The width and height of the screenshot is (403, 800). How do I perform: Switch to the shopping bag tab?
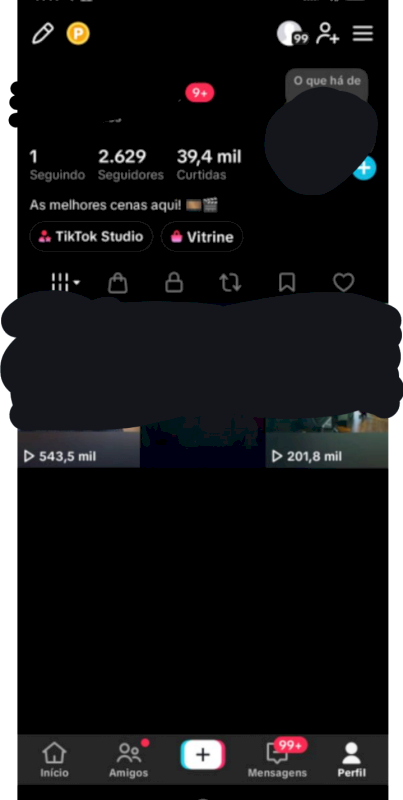[x=118, y=282]
